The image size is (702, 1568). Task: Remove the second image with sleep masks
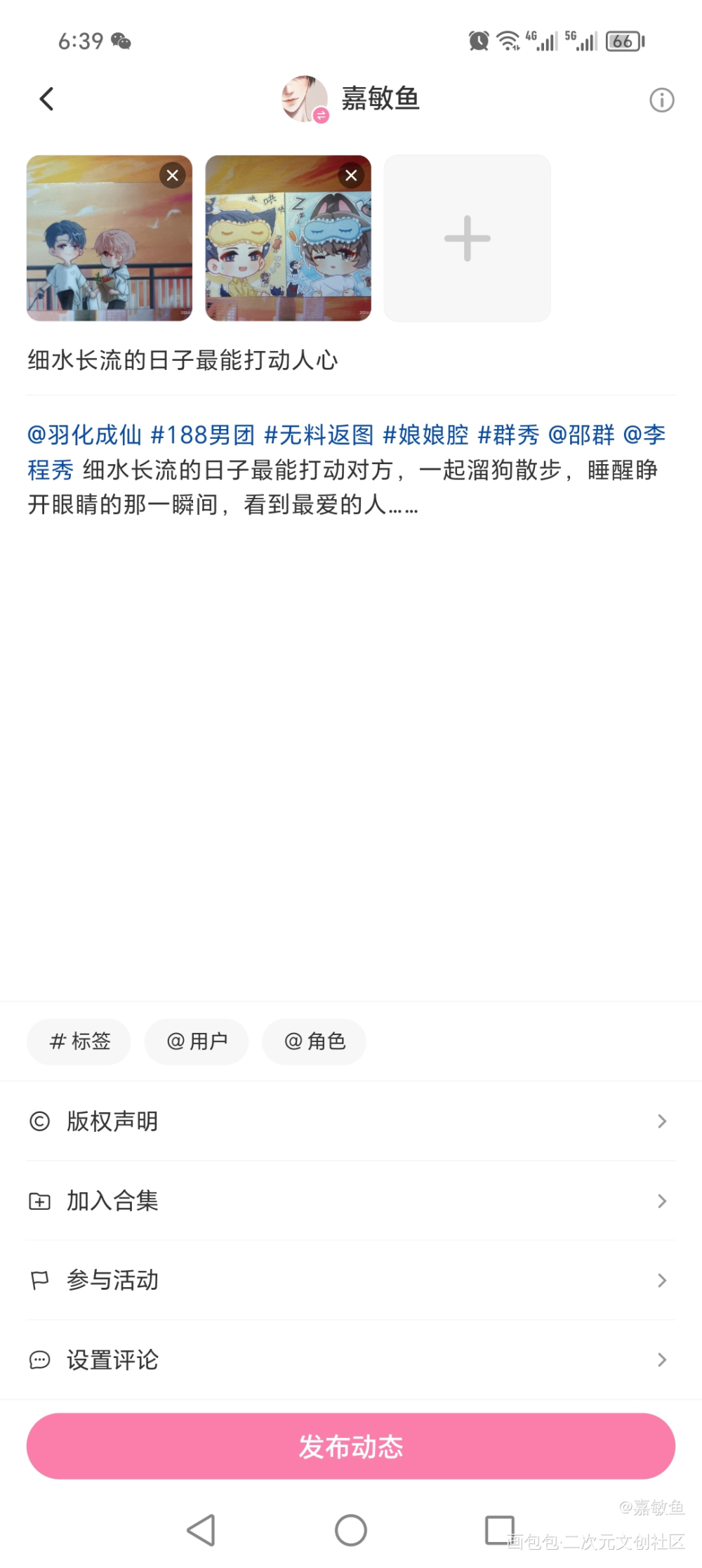(351, 175)
